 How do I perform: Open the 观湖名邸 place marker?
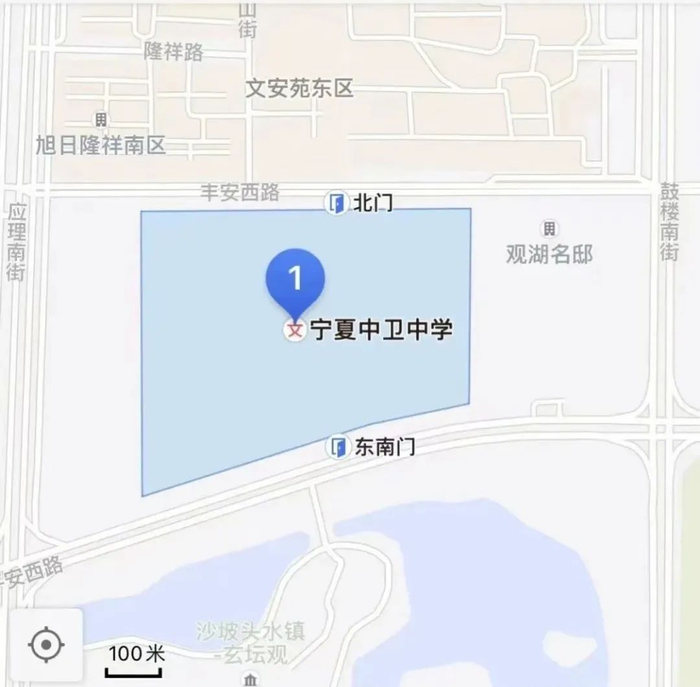(549, 229)
